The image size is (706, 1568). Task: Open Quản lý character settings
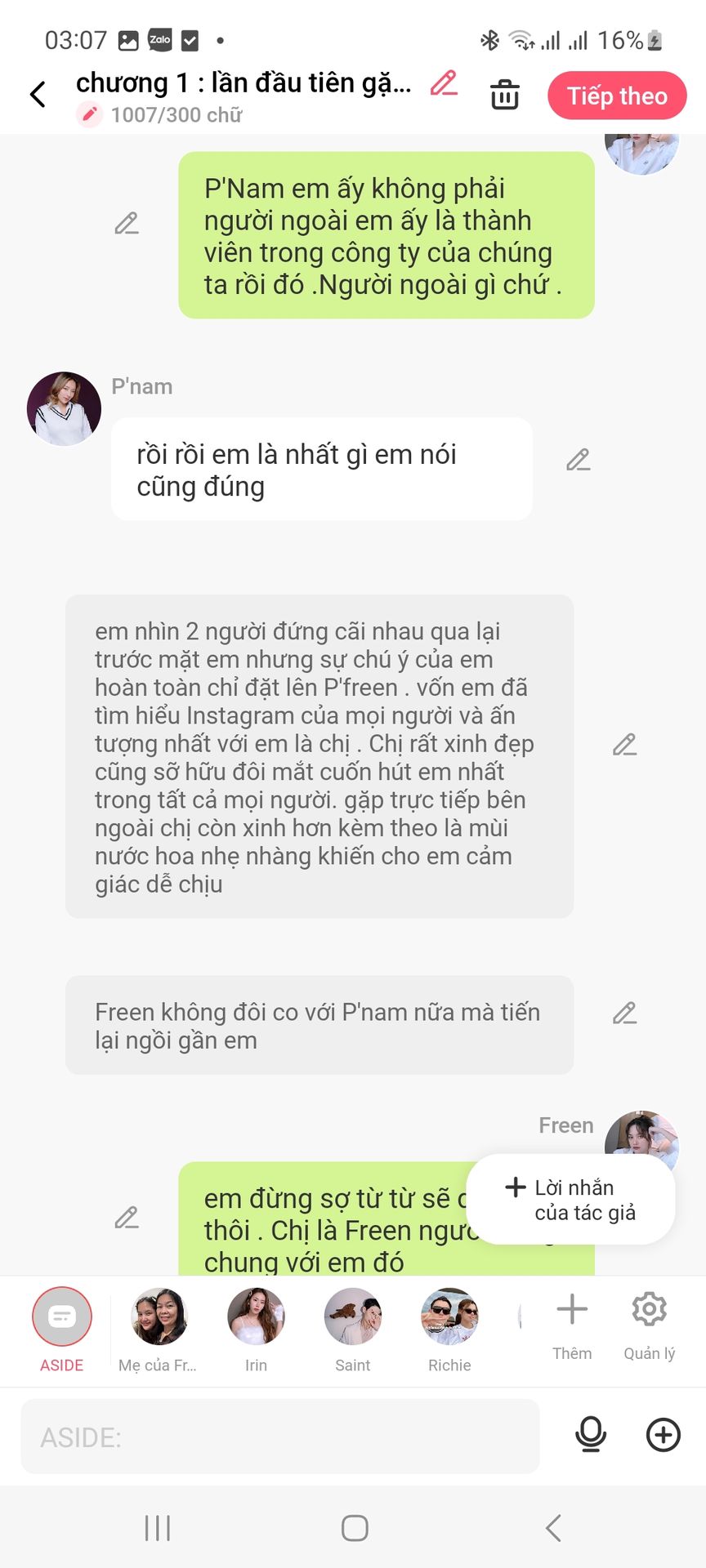tap(650, 1323)
